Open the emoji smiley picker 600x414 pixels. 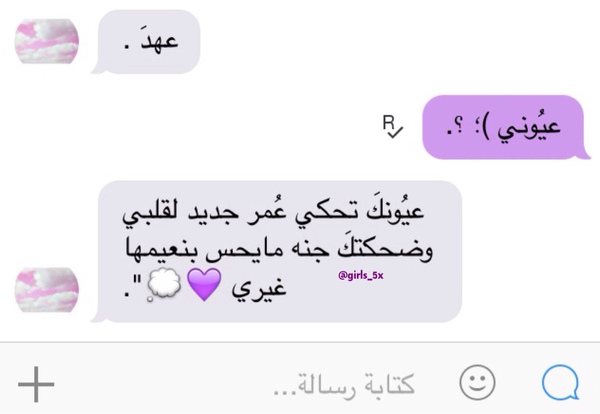(x=478, y=382)
